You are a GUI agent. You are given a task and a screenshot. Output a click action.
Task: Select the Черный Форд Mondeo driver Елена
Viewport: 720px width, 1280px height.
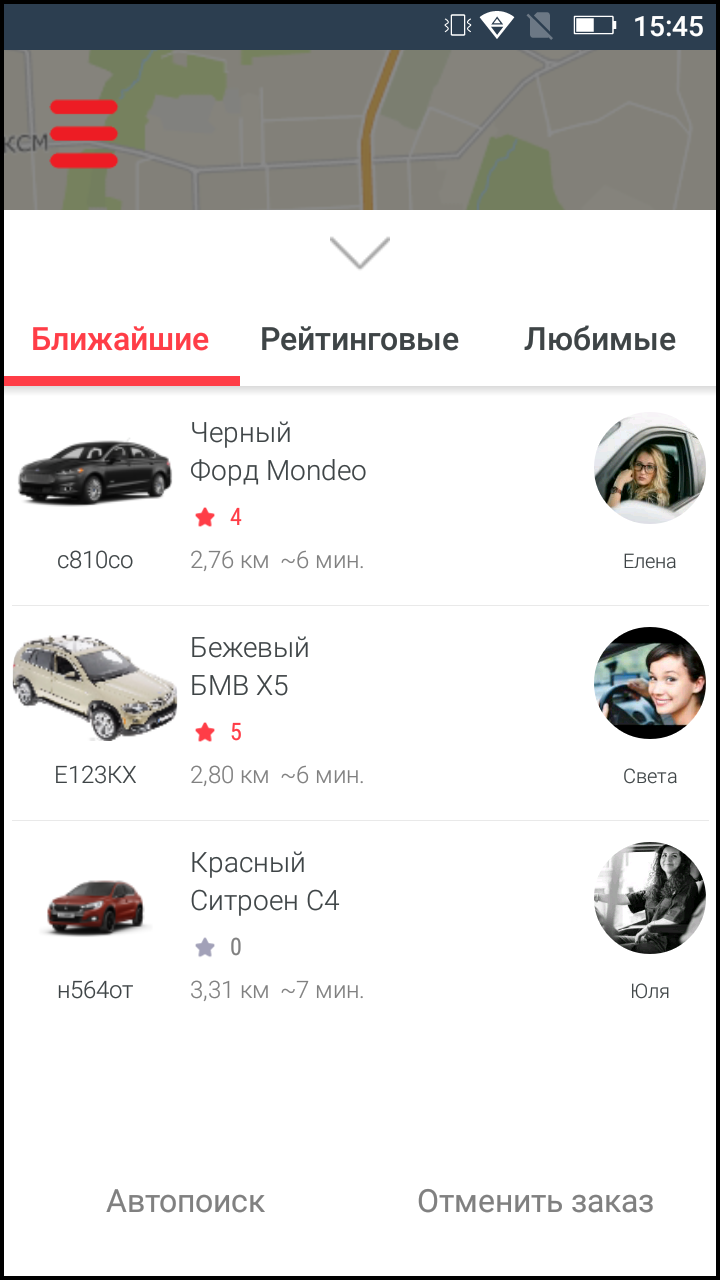(x=360, y=497)
